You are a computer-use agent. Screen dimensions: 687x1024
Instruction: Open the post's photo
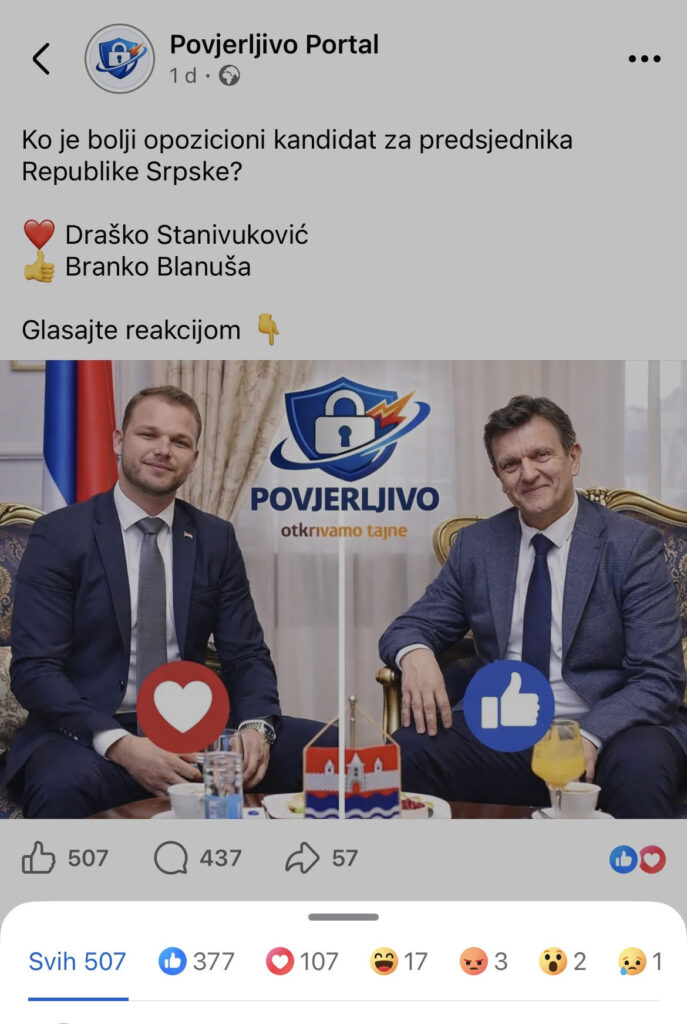[343, 589]
